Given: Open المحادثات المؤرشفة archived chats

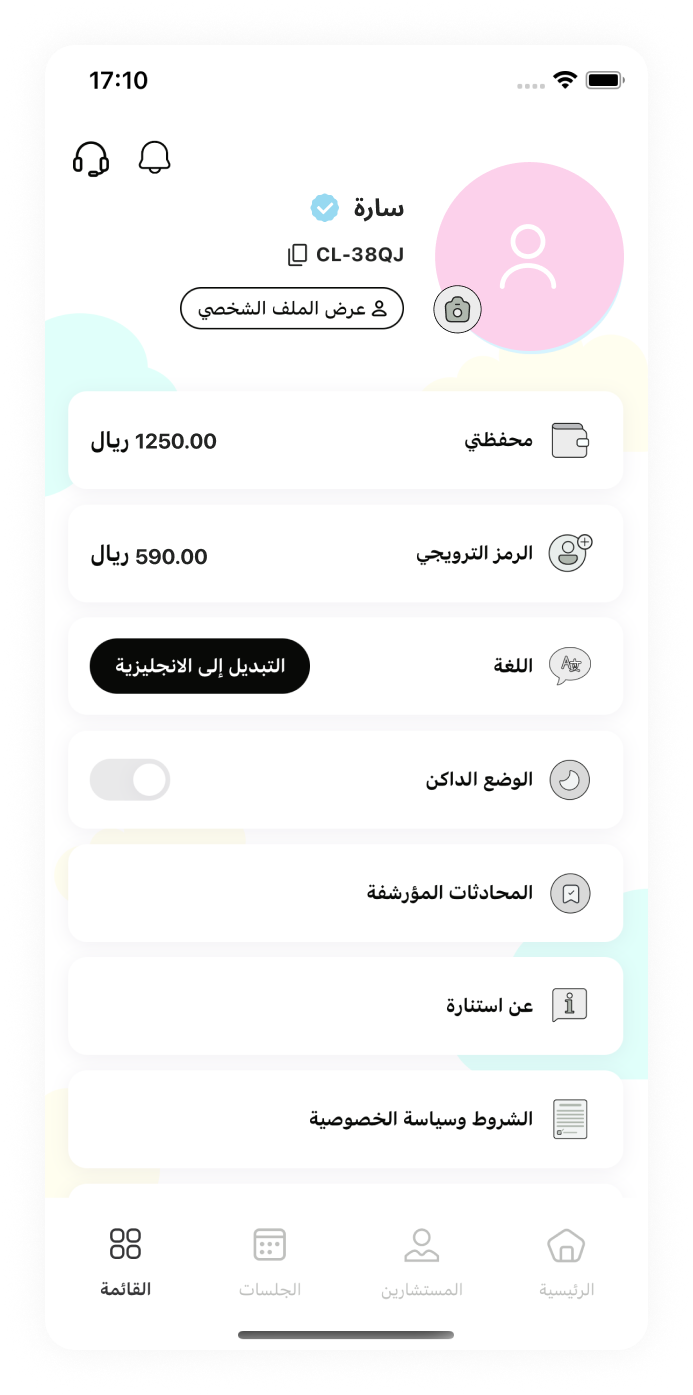Looking at the screenshot, I should point(345,893).
